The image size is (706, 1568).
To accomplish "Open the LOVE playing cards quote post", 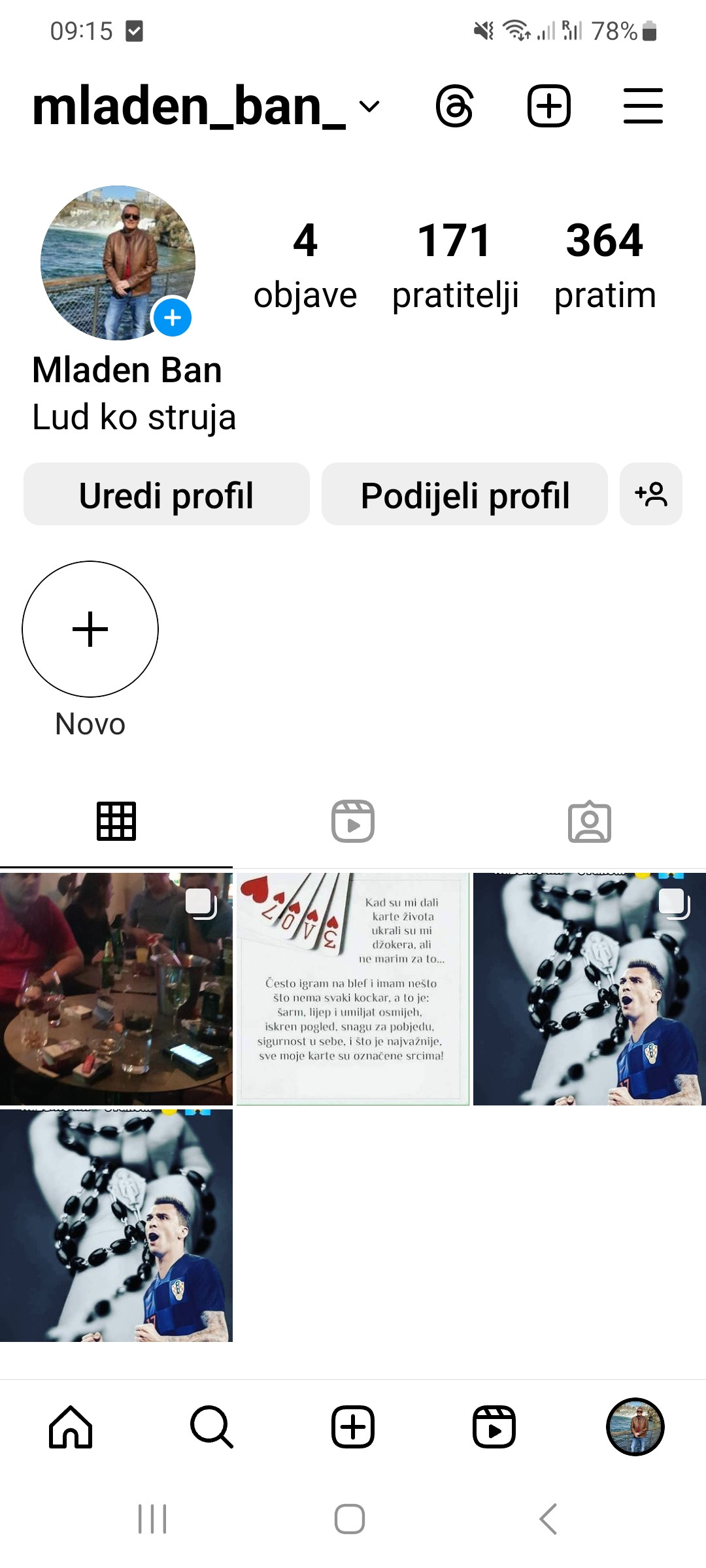I will 352,988.
